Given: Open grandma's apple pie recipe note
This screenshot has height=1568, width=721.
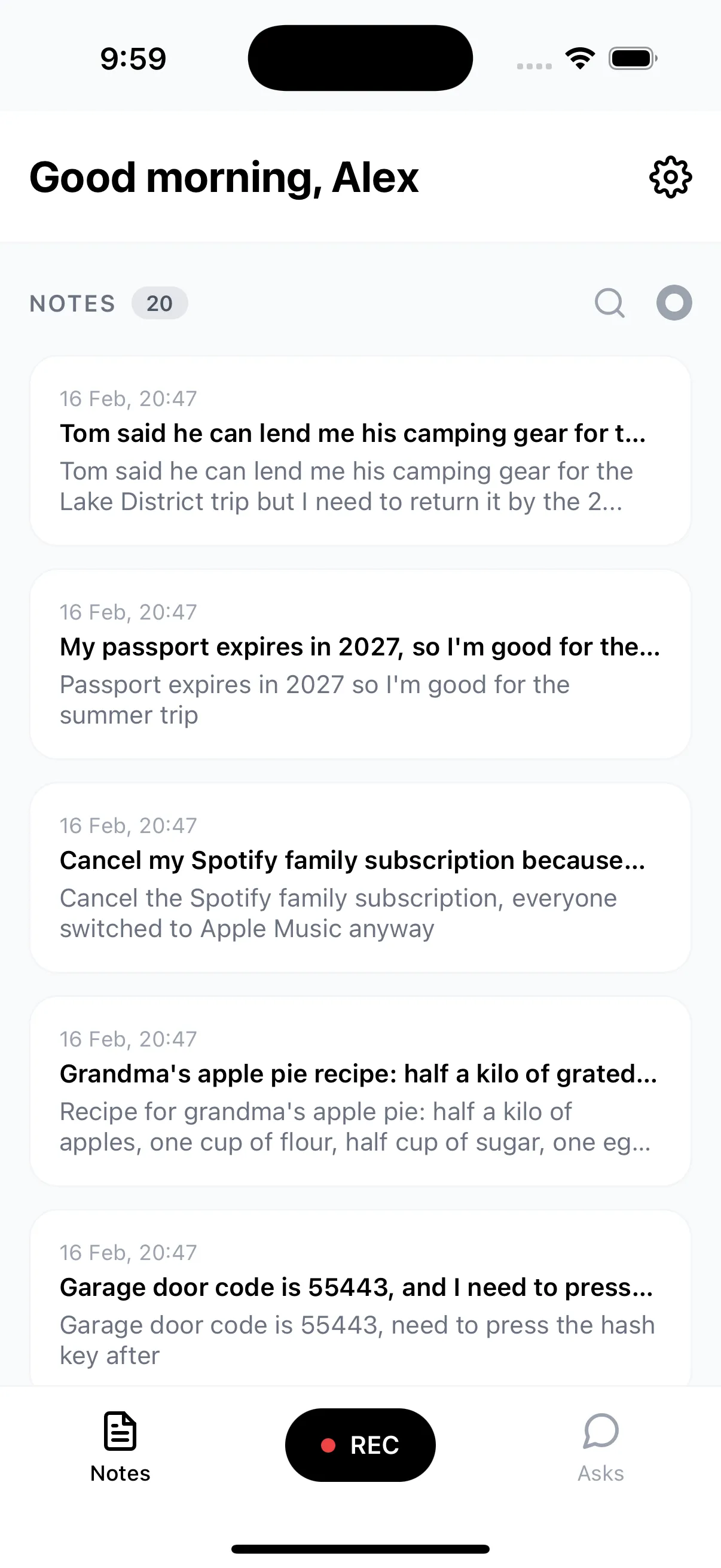Looking at the screenshot, I should [360, 1093].
